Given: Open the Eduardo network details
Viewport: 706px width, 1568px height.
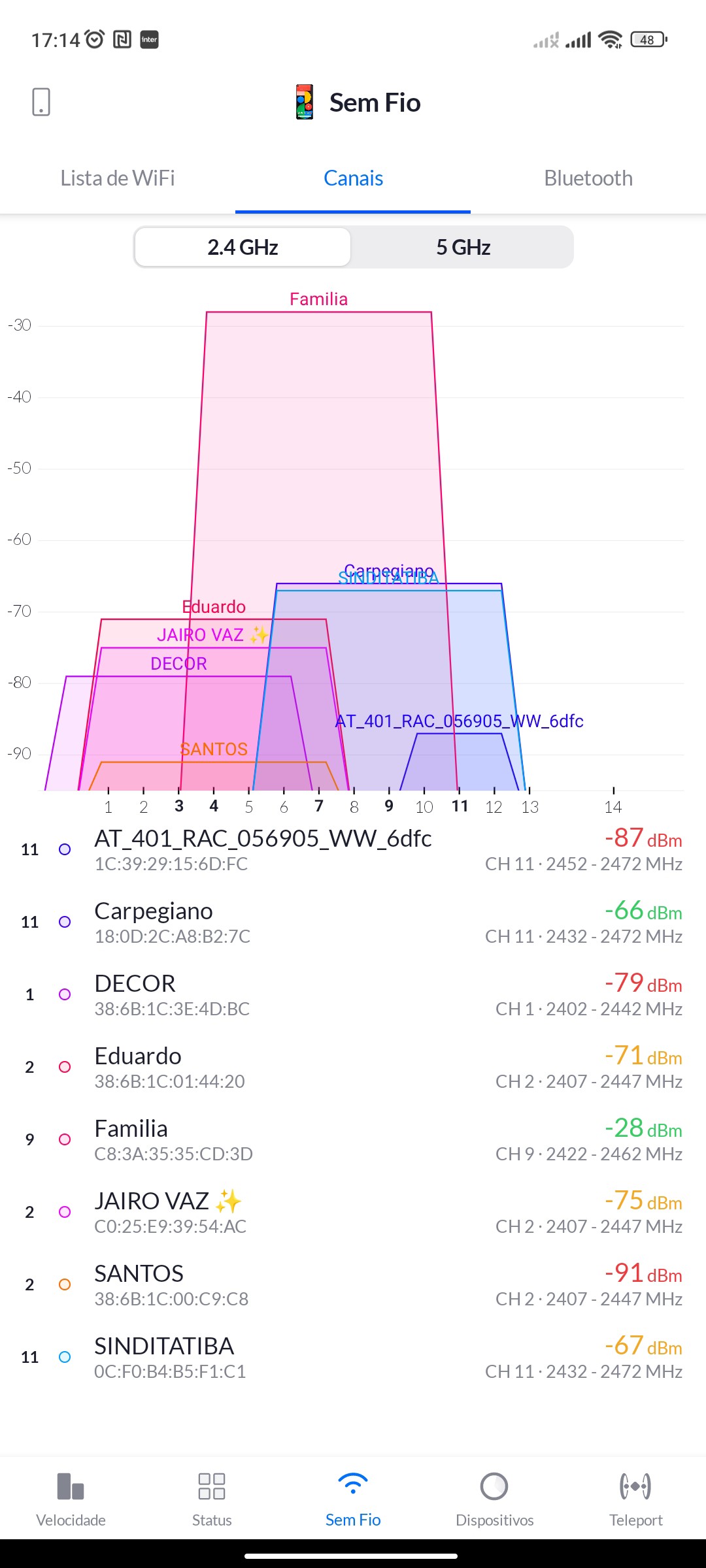Looking at the screenshot, I should pyautogui.click(x=353, y=1067).
